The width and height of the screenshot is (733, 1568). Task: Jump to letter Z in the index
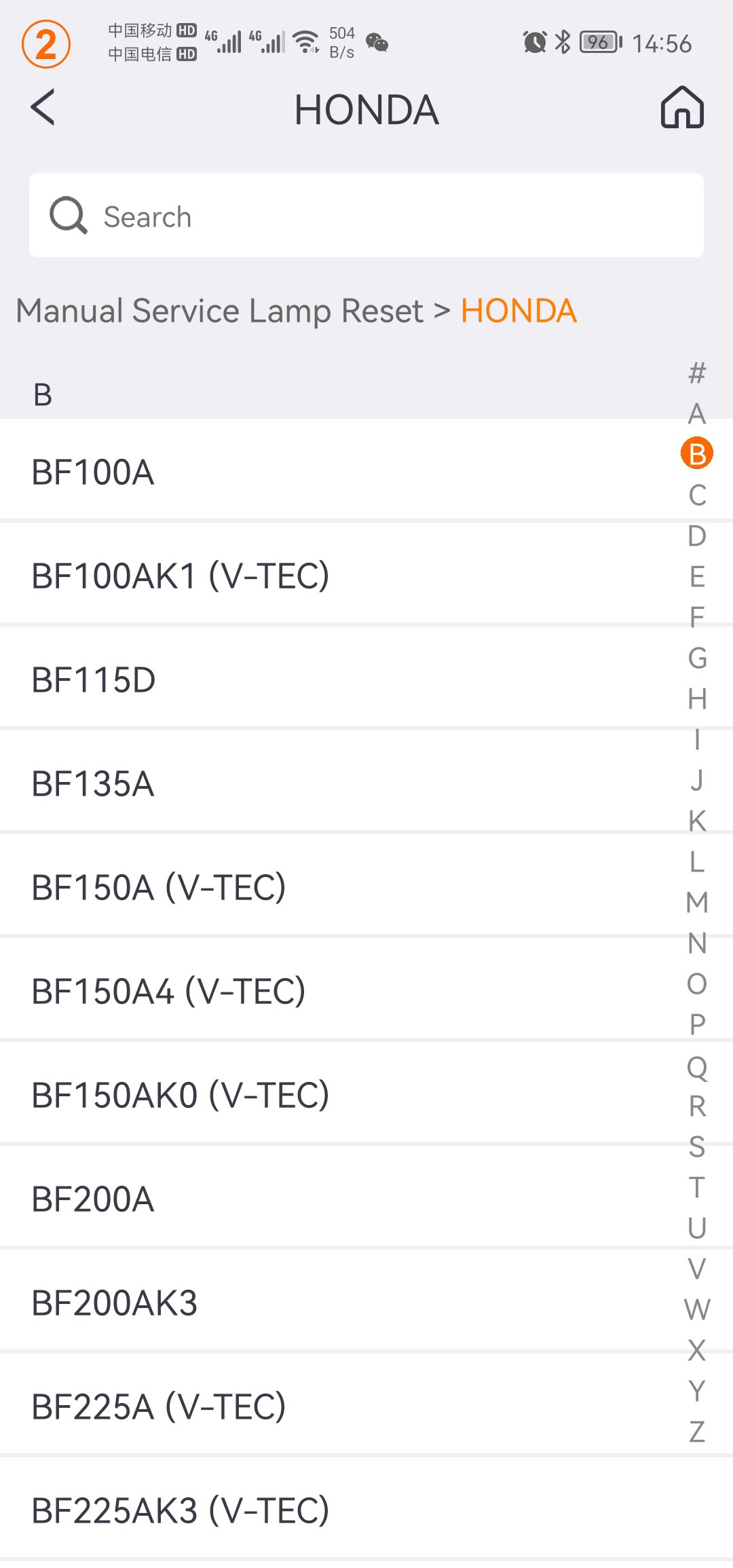click(697, 1432)
